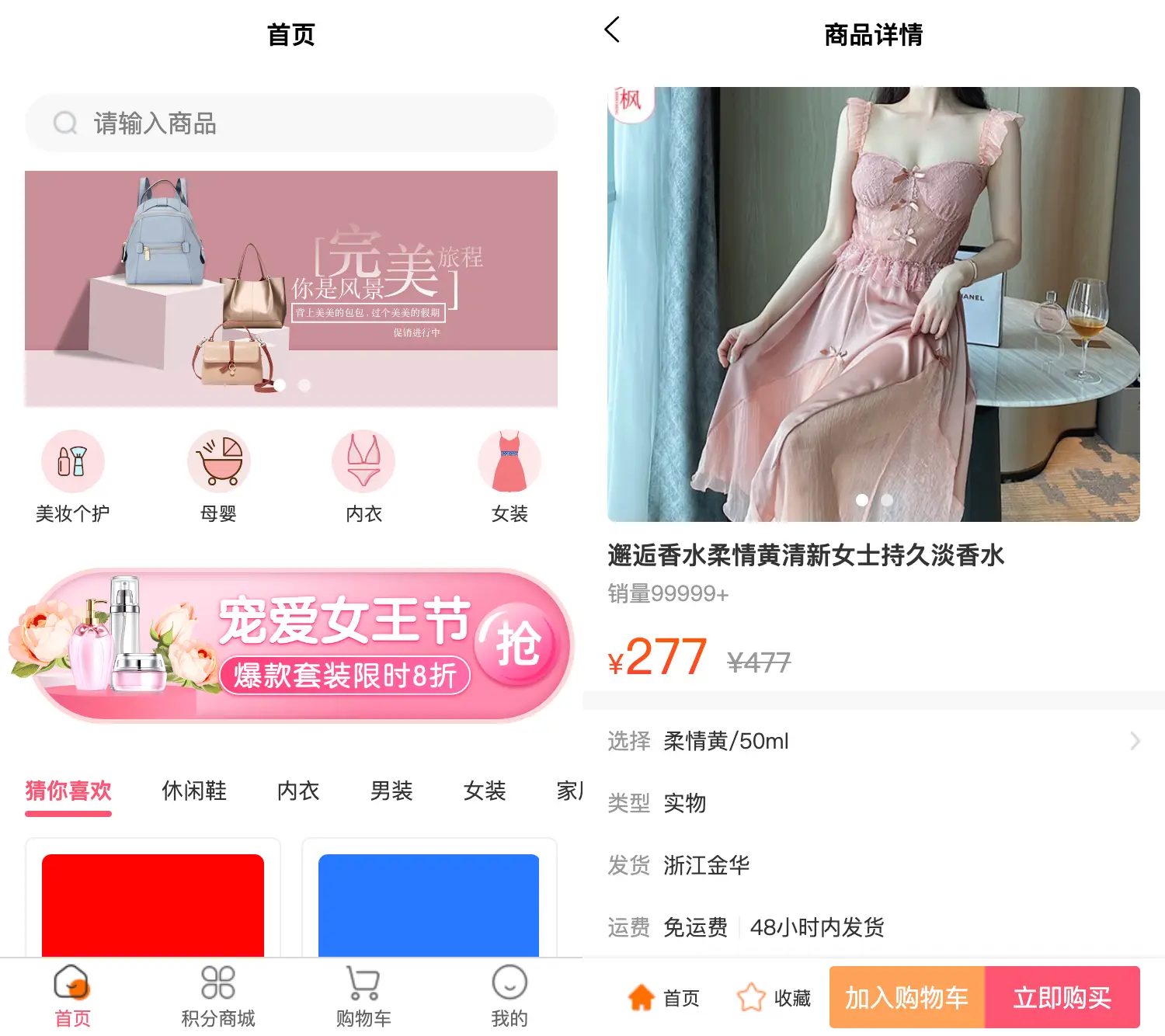Select the 猜你喜欢 tab
This screenshot has width=1165, height=1036.
68,791
